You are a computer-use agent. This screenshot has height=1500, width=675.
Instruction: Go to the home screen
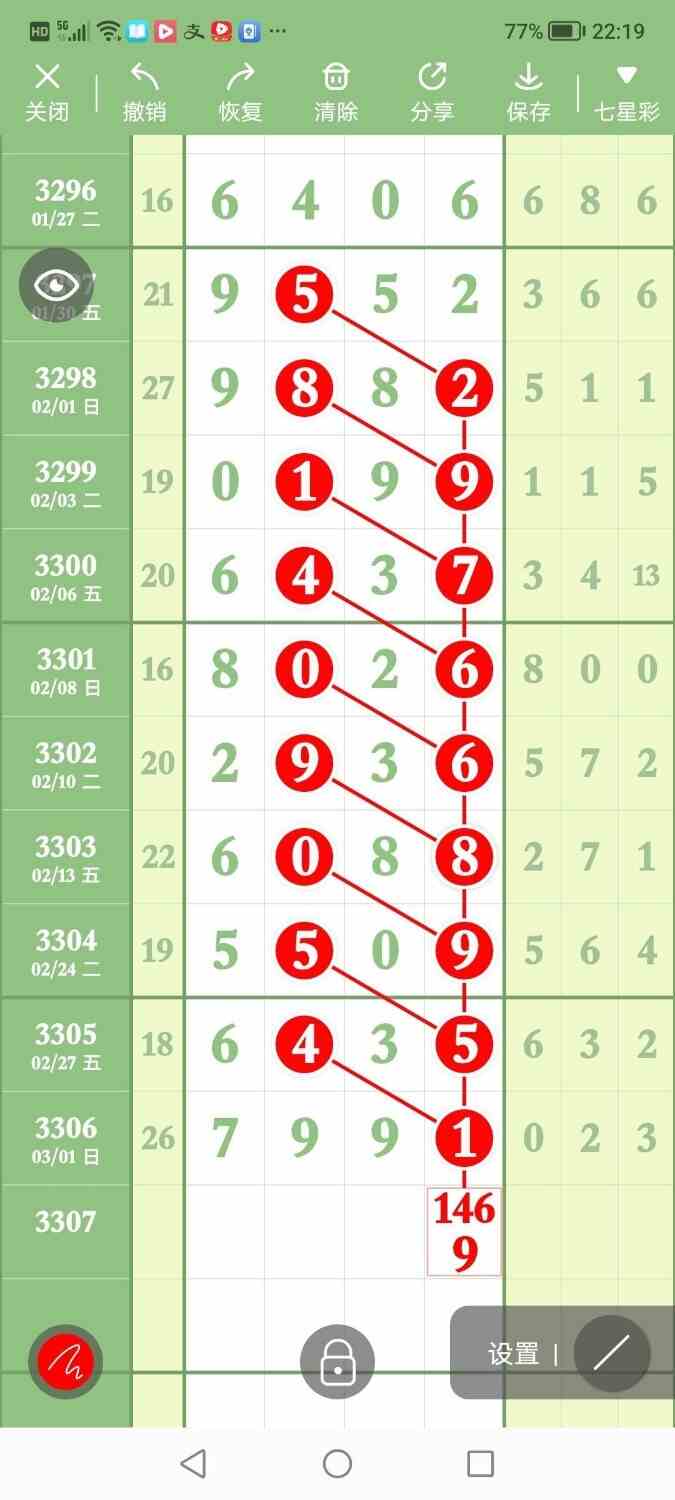(337, 1464)
